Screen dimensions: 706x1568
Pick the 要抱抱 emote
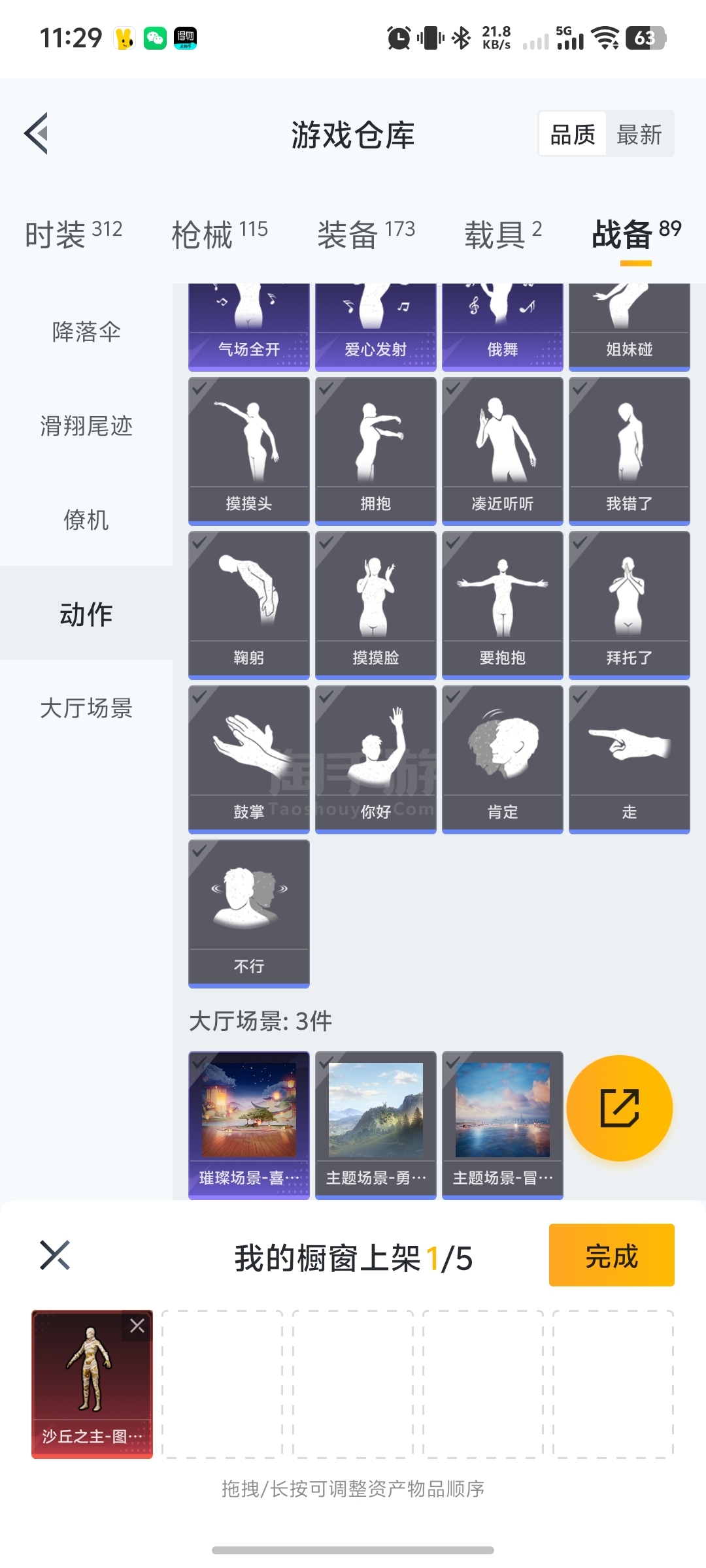(x=502, y=605)
